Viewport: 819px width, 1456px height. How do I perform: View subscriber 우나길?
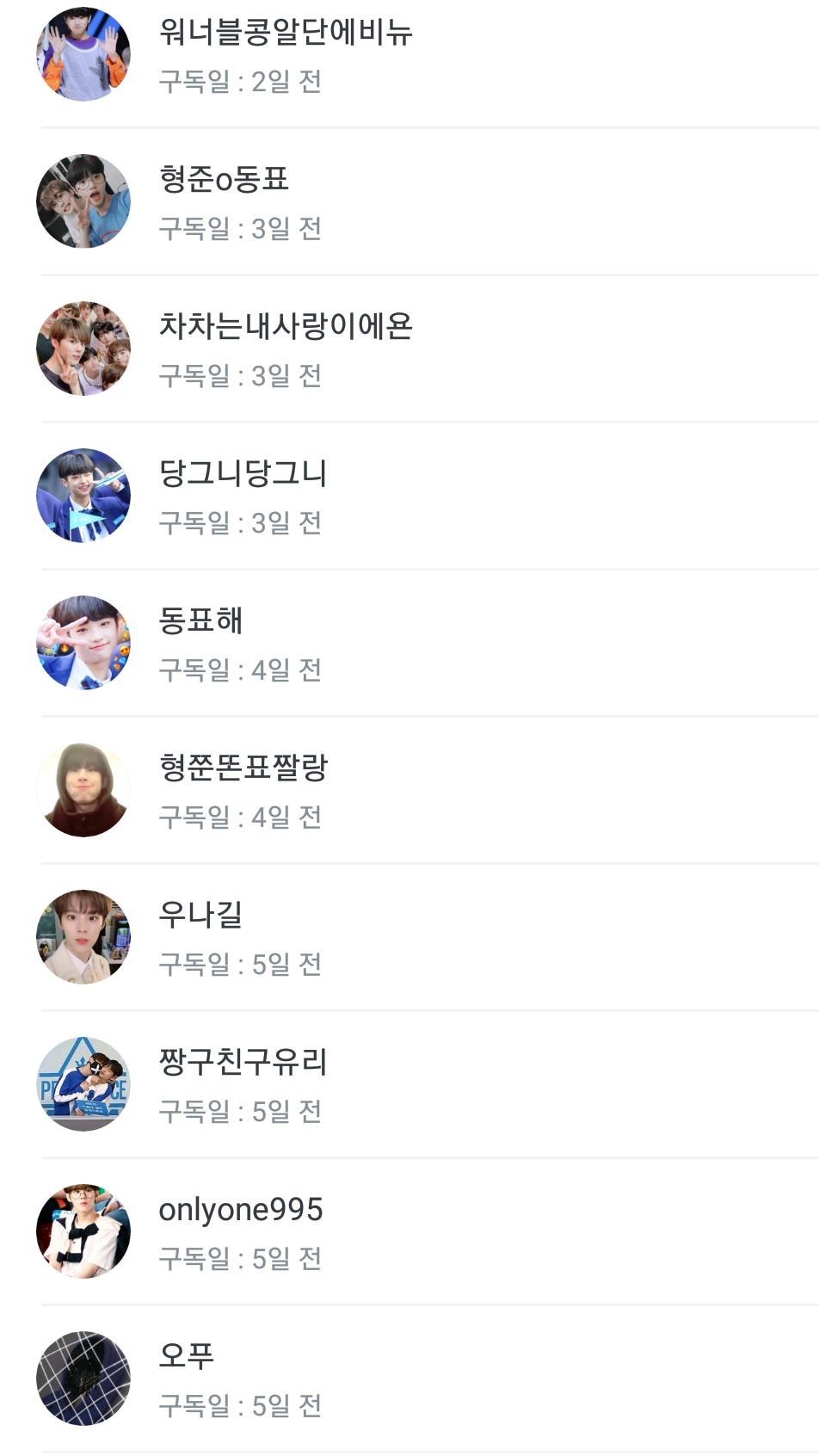pyautogui.click(x=200, y=915)
